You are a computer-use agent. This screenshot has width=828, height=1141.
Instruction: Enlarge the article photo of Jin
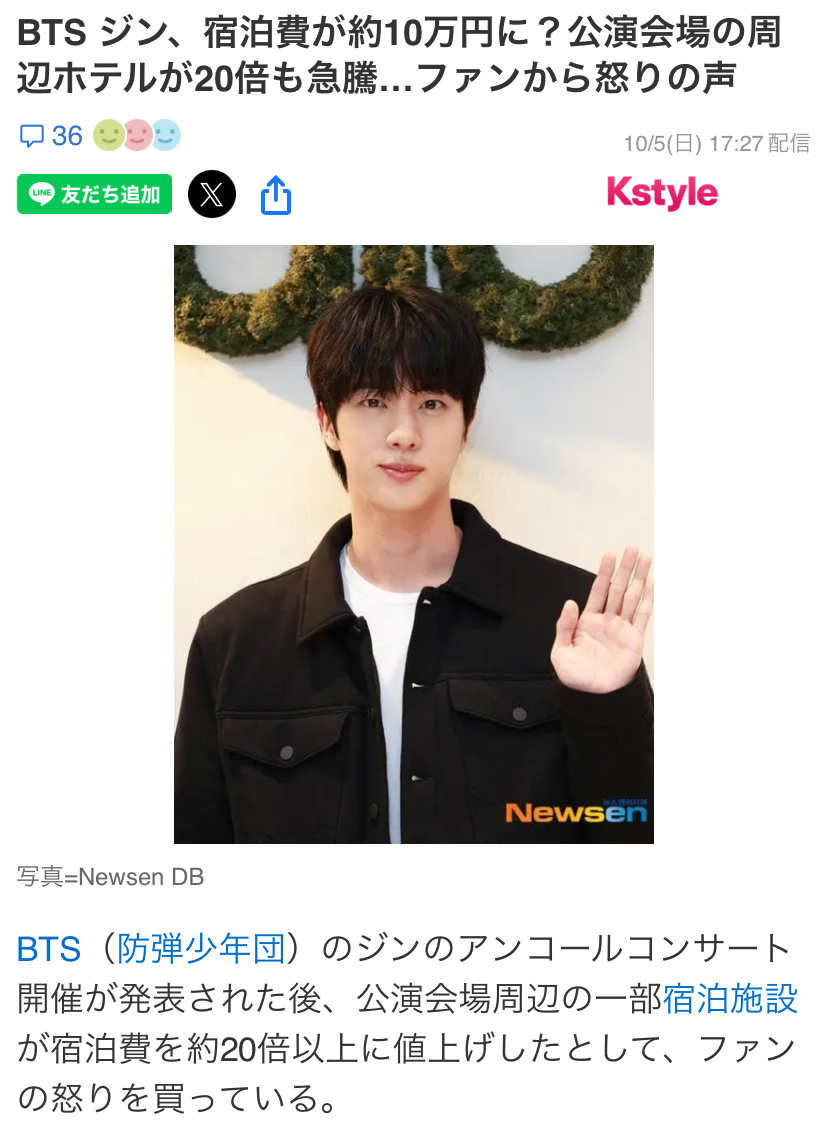pos(413,544)
